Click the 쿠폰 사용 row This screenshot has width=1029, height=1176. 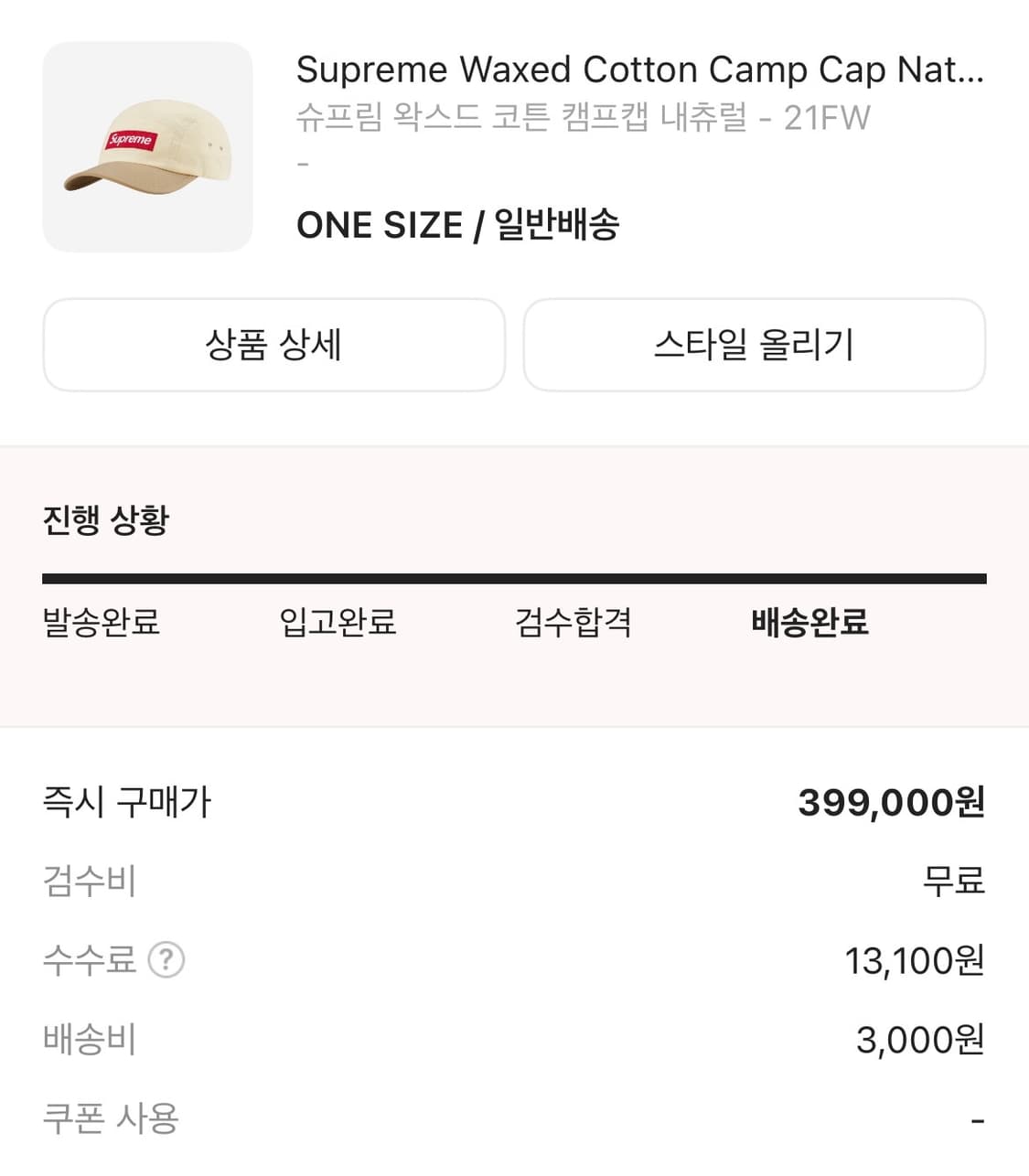(109, 1117)
